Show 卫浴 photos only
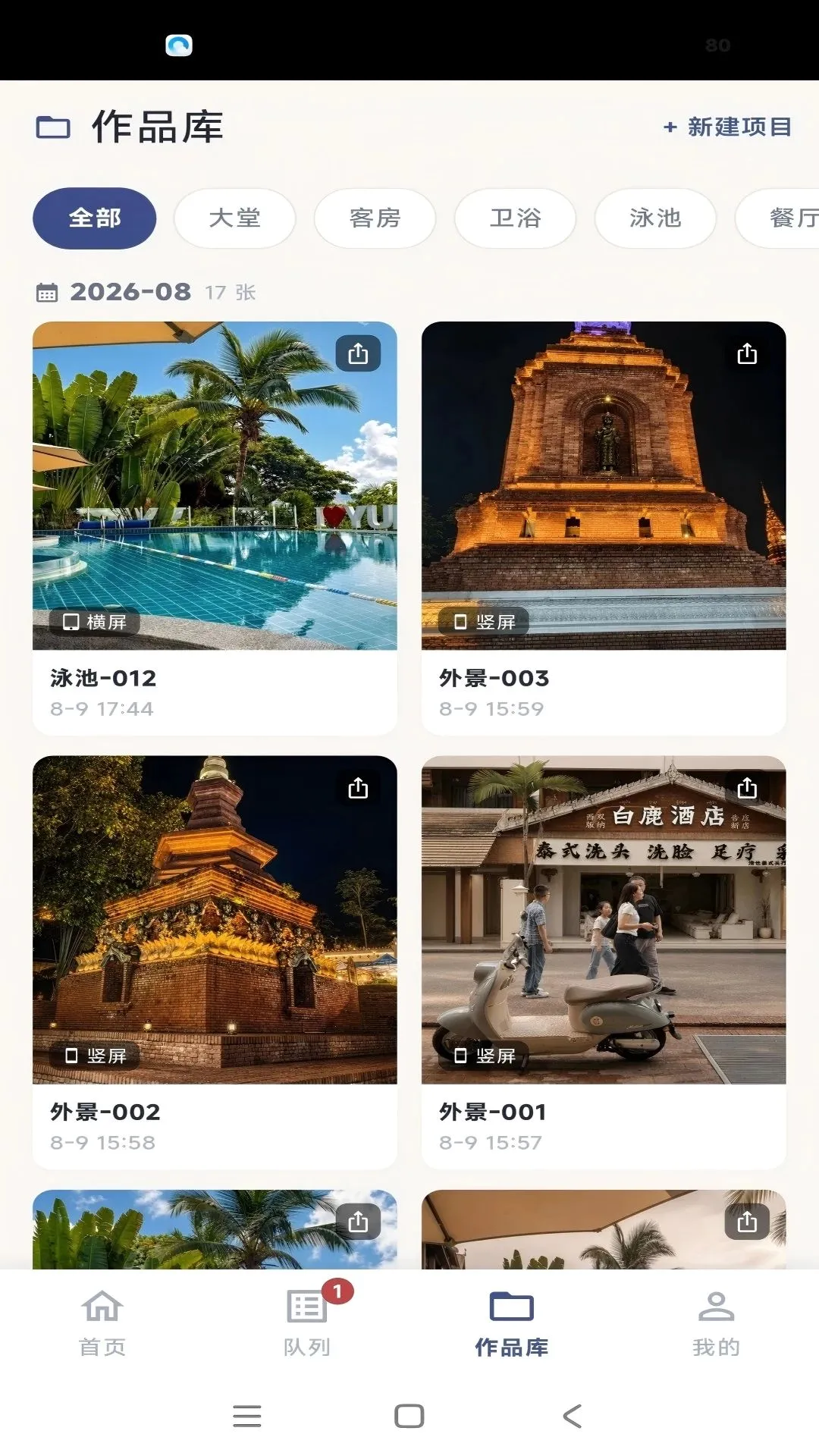Screen dimensions: 819x1456 [x=515, y=218]
